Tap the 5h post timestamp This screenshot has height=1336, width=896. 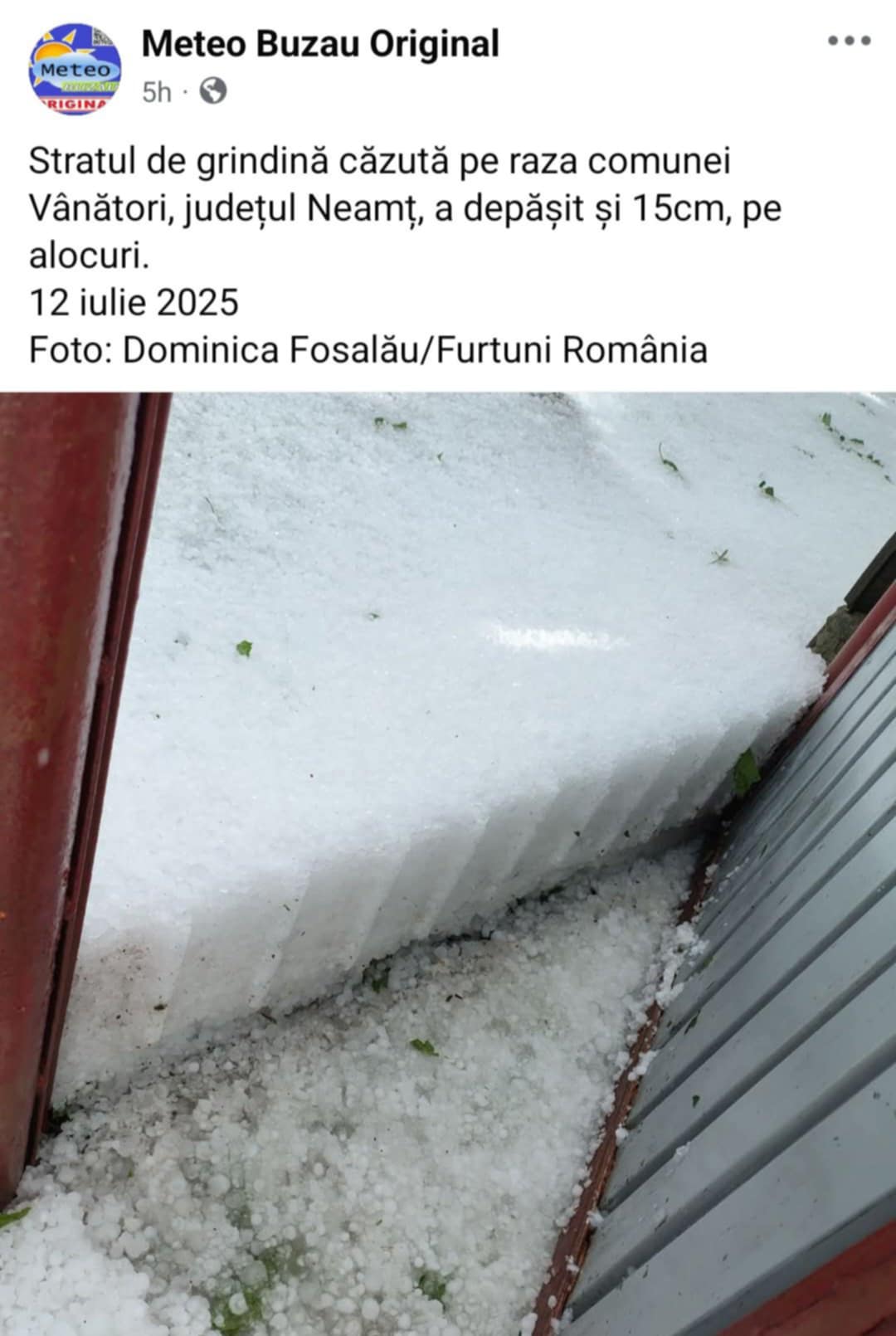156,92
